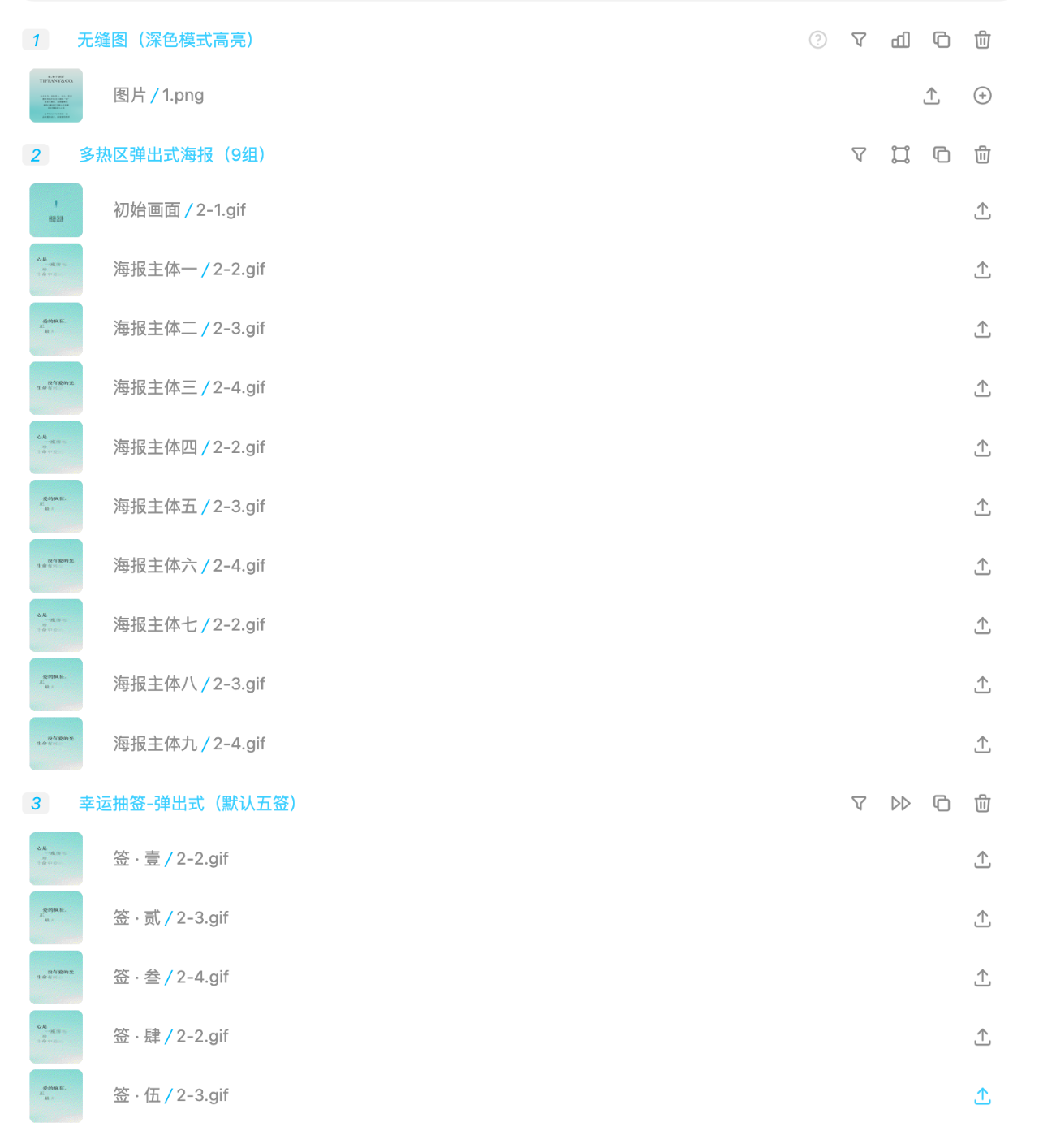Viewport: 1039px width, 1148px height.
Task: Delete the 幸运抽签-弹出式 section
Action: (982, 804)
